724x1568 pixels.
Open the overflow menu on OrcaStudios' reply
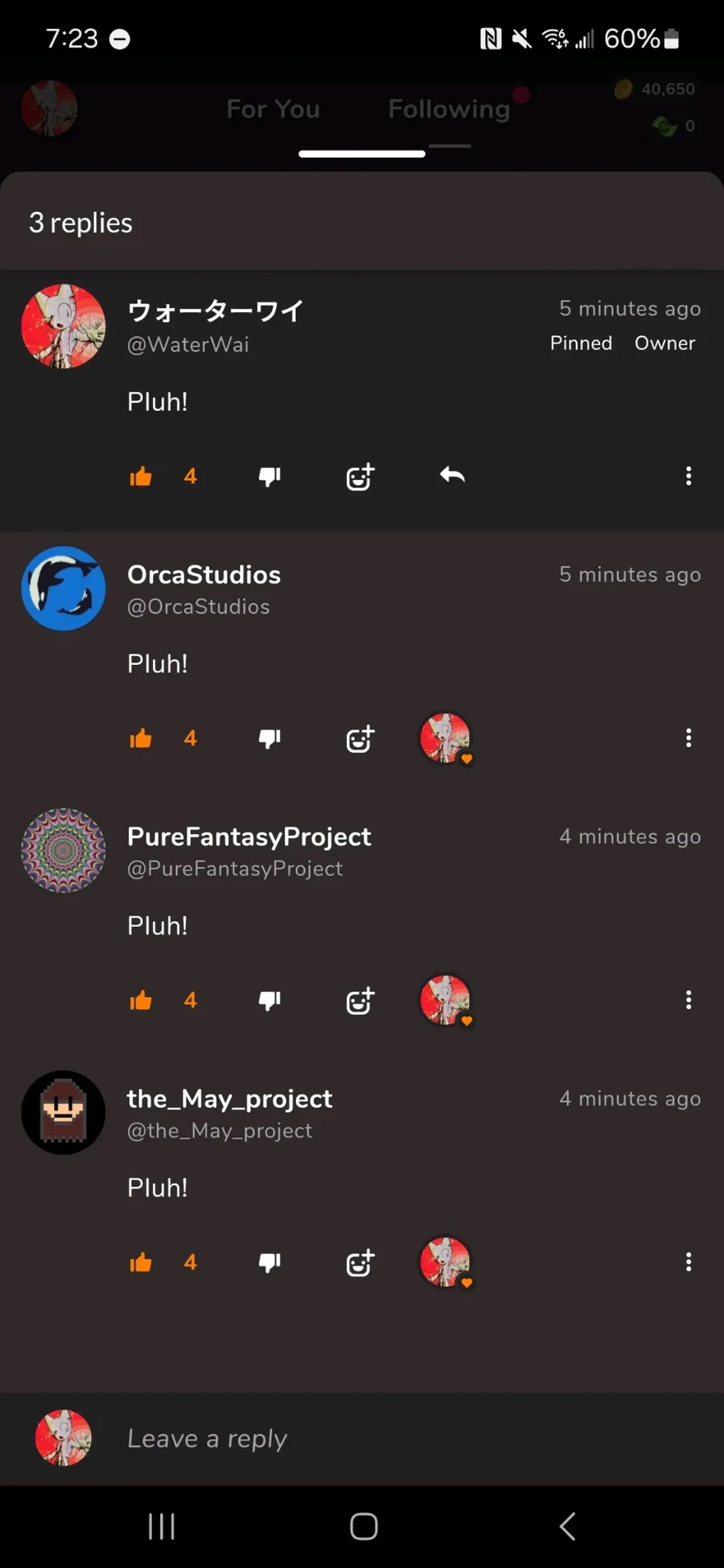click(689, 738)
